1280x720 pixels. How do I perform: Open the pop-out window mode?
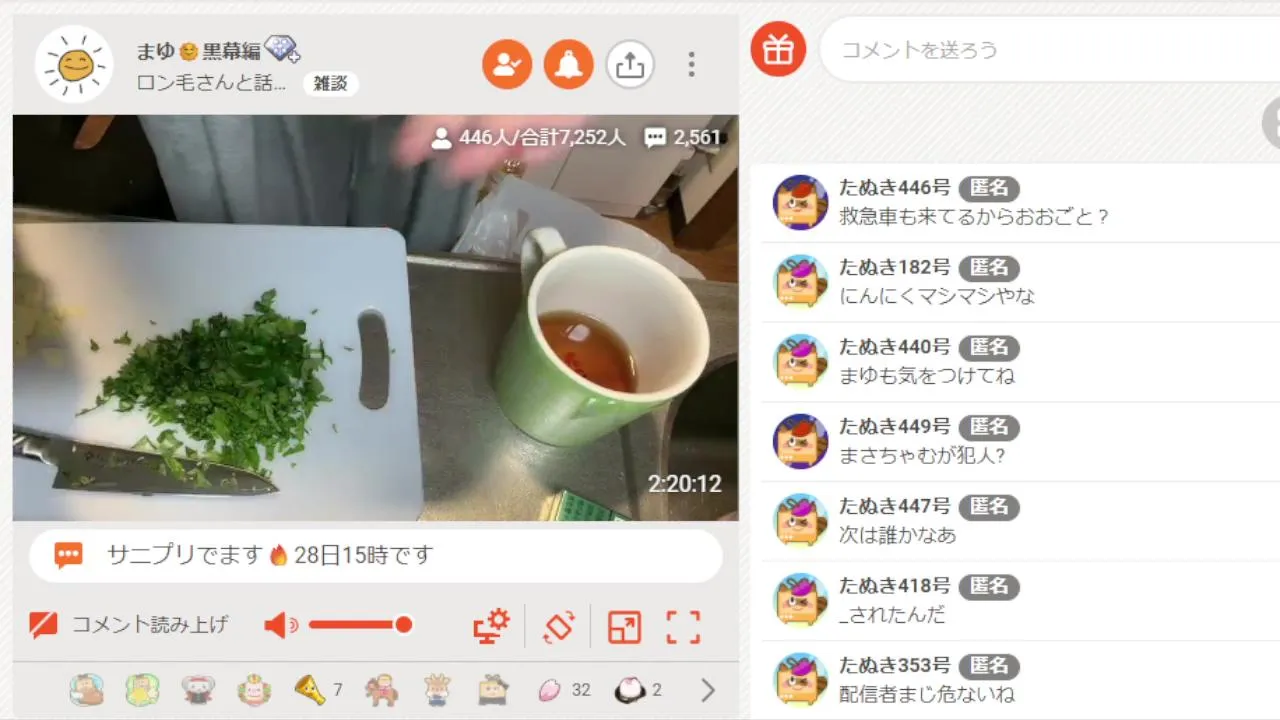(x=624, y=627)
